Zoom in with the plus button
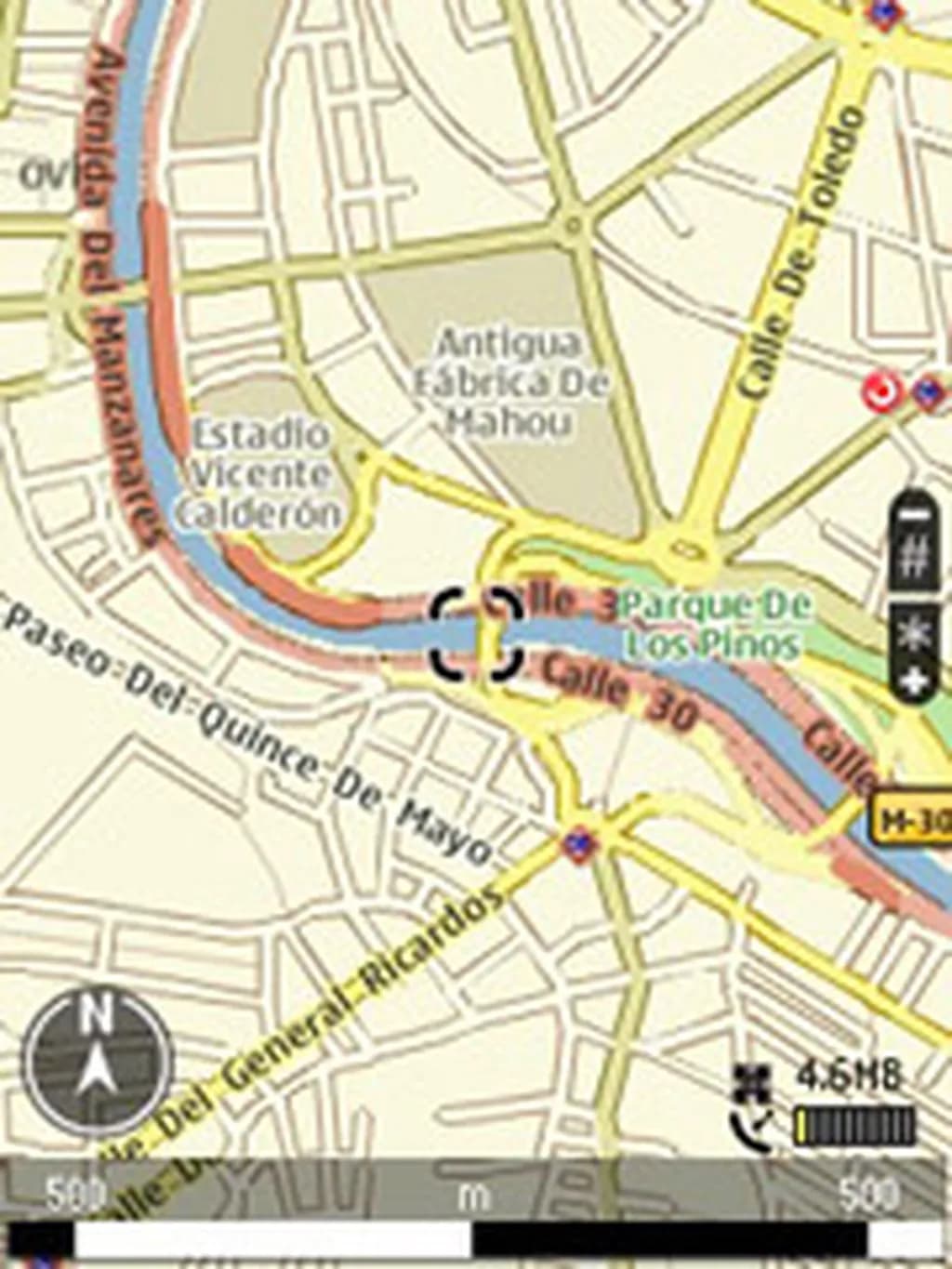Screen dimensions: 952x1269 click(x=917, y=683)
